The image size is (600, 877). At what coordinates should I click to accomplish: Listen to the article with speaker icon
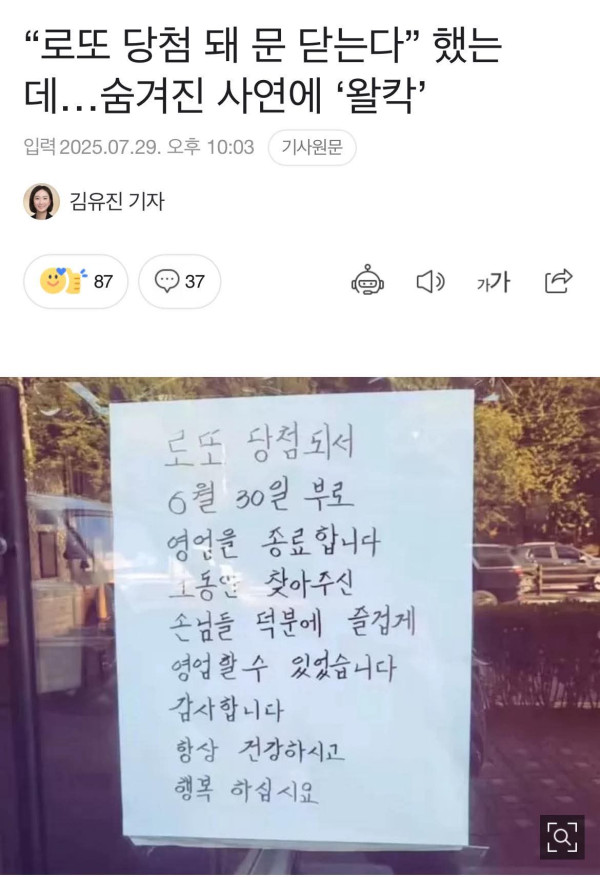430,282
